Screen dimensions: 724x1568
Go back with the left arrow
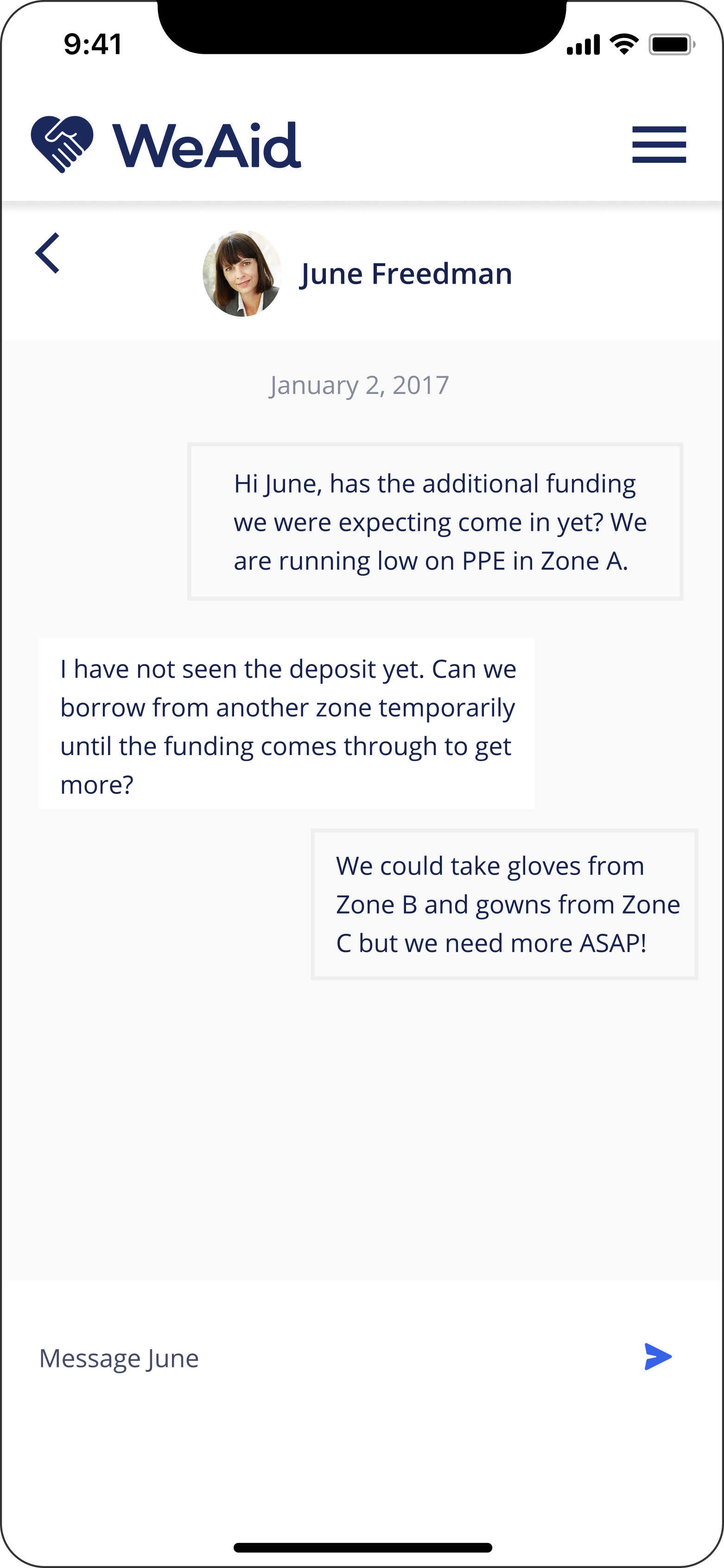tap(47, 253)
